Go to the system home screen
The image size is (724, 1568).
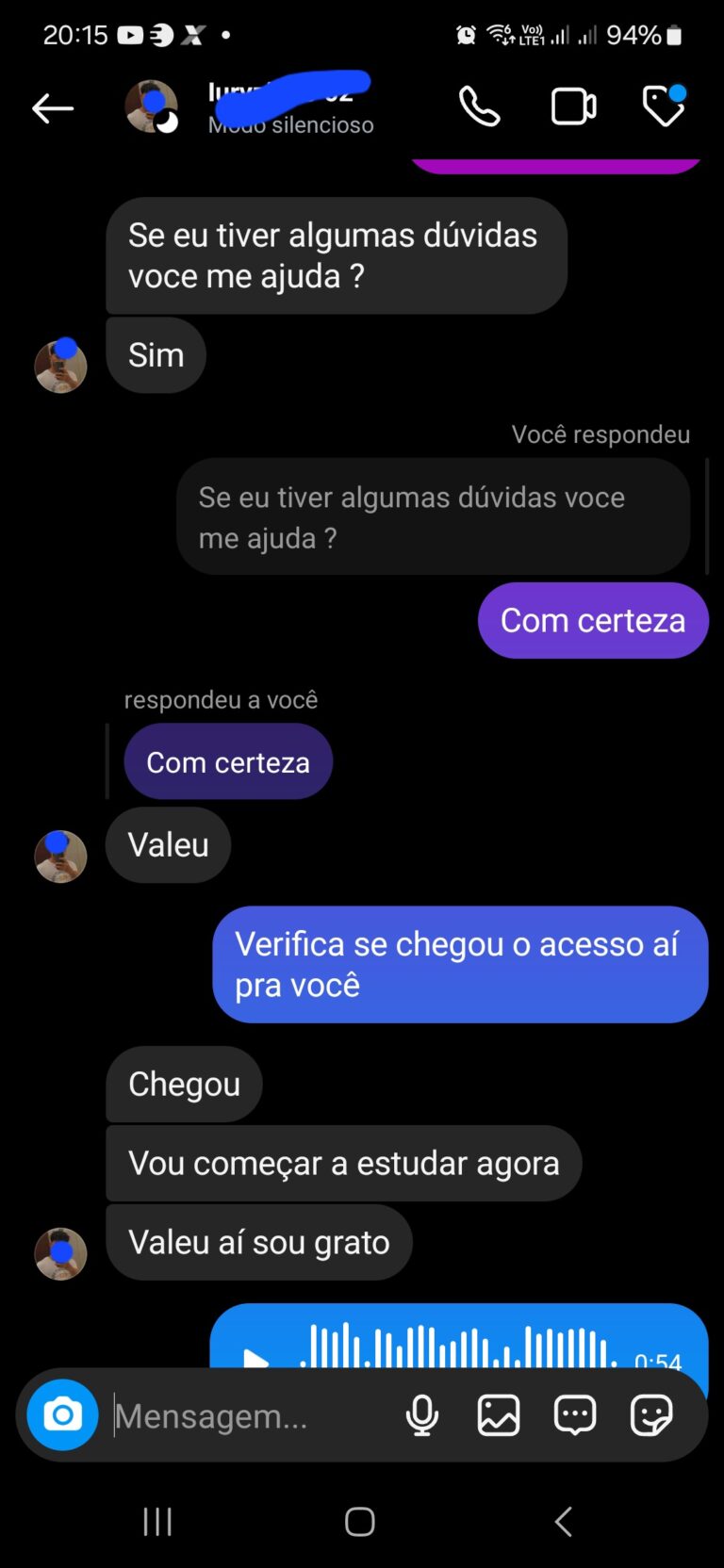tap(360, 1521)
